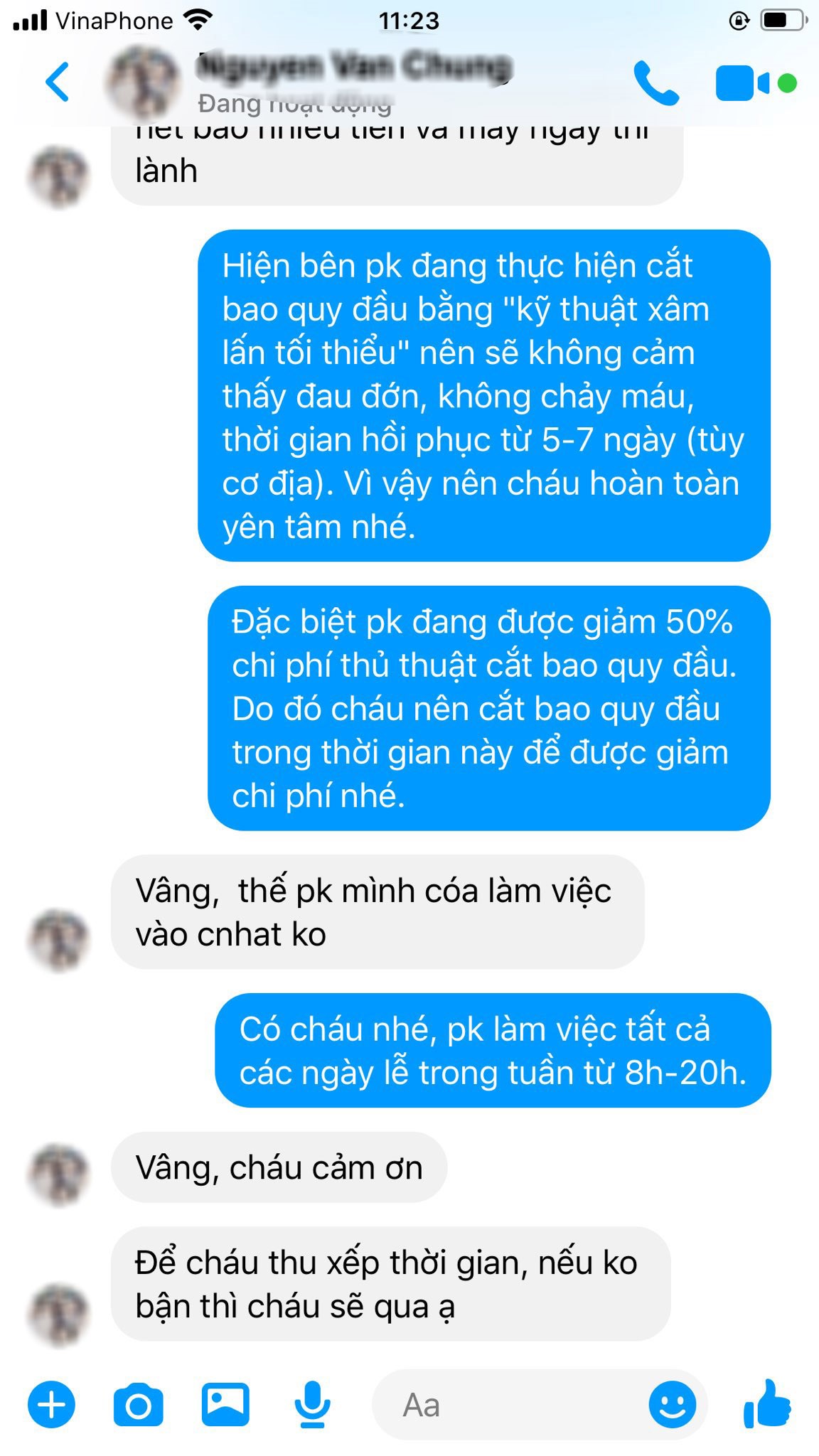The width and height of the screenshot is (819, 1456).
Task: Open the camera to take a photo
Action: click(139, 1405)
